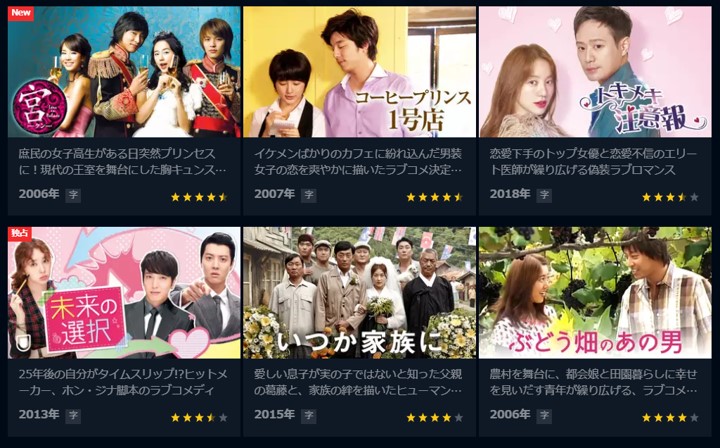
Task: Open いつか家族に movie card
Action: click(359, 292)
